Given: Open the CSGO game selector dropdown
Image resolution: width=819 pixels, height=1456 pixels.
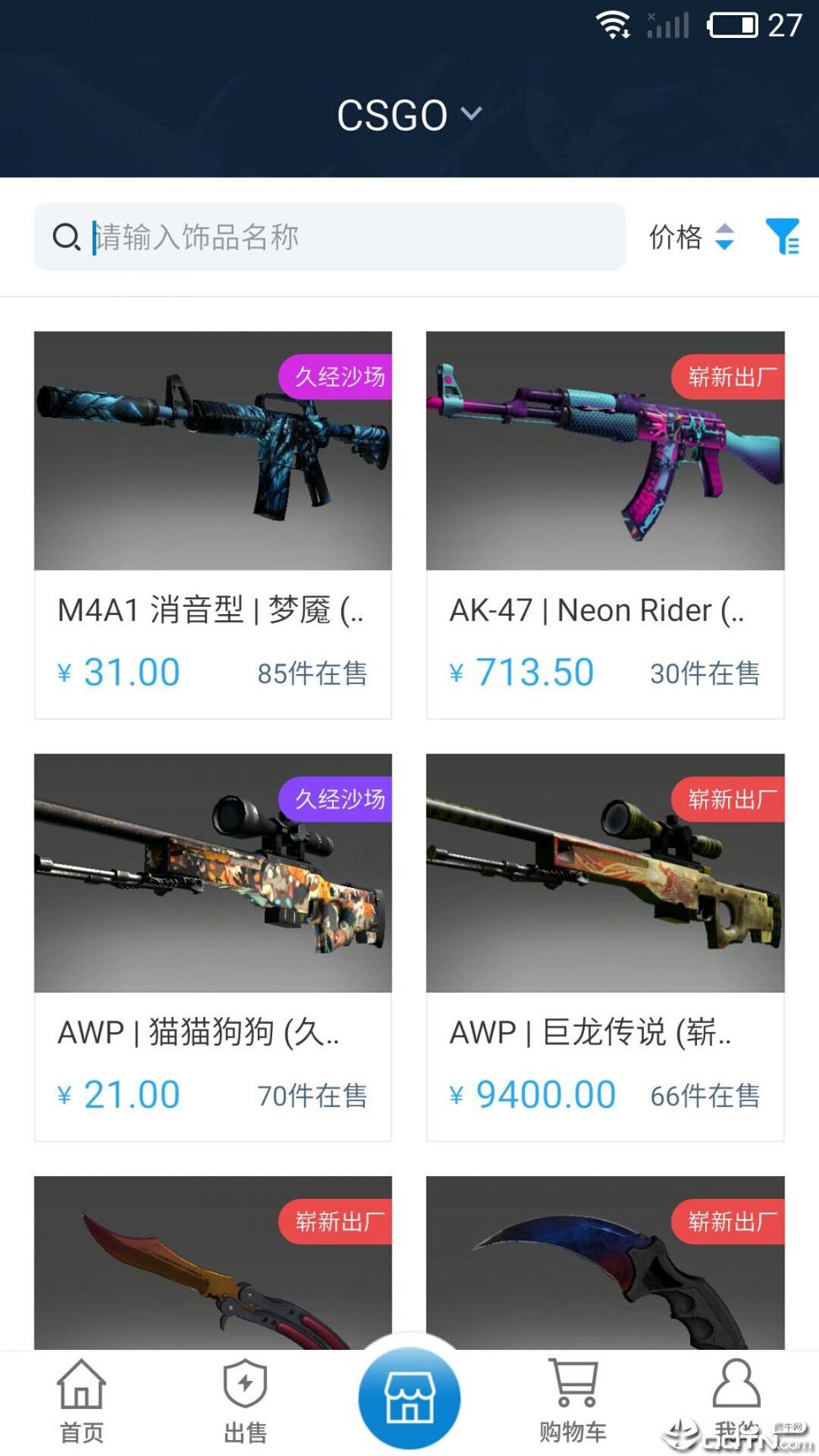Looking at the screenshot, I should [409, 115].
